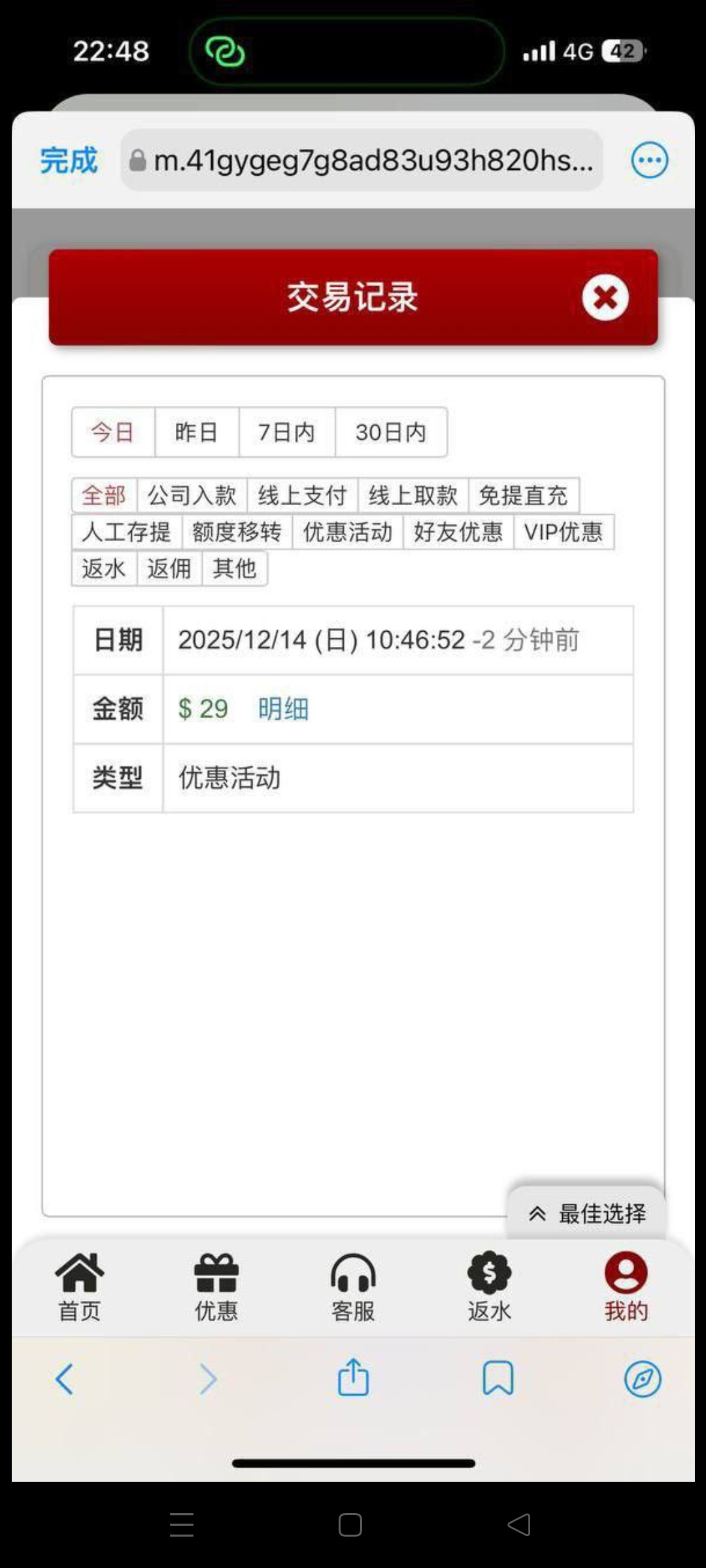The height and width of the screenshot is (1568, 706).
Task: Tap 完成 to close the browser view
Action: (69, 161)
